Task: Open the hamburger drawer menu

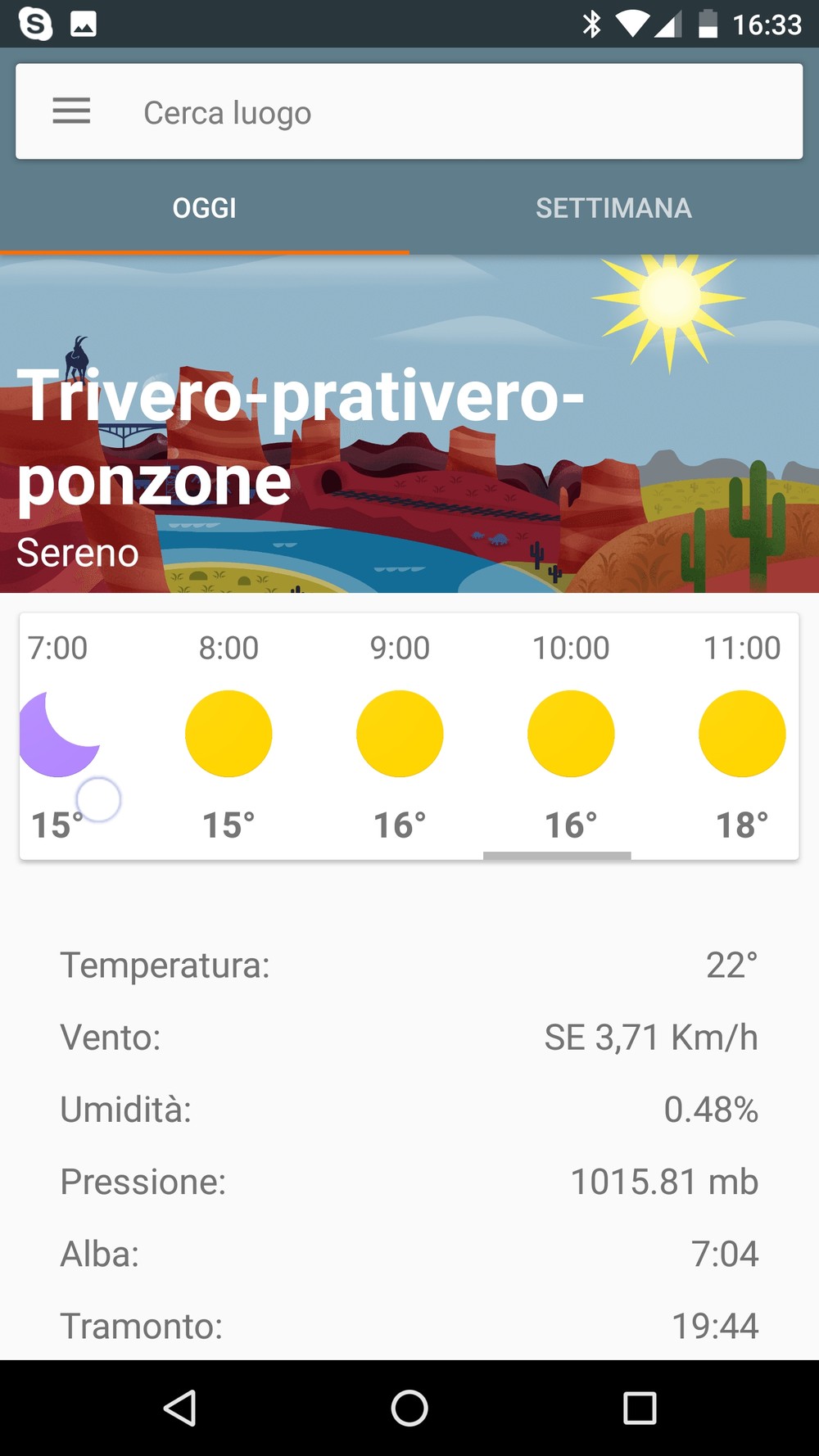Action: pyautogui.click(x=71, y=111)
